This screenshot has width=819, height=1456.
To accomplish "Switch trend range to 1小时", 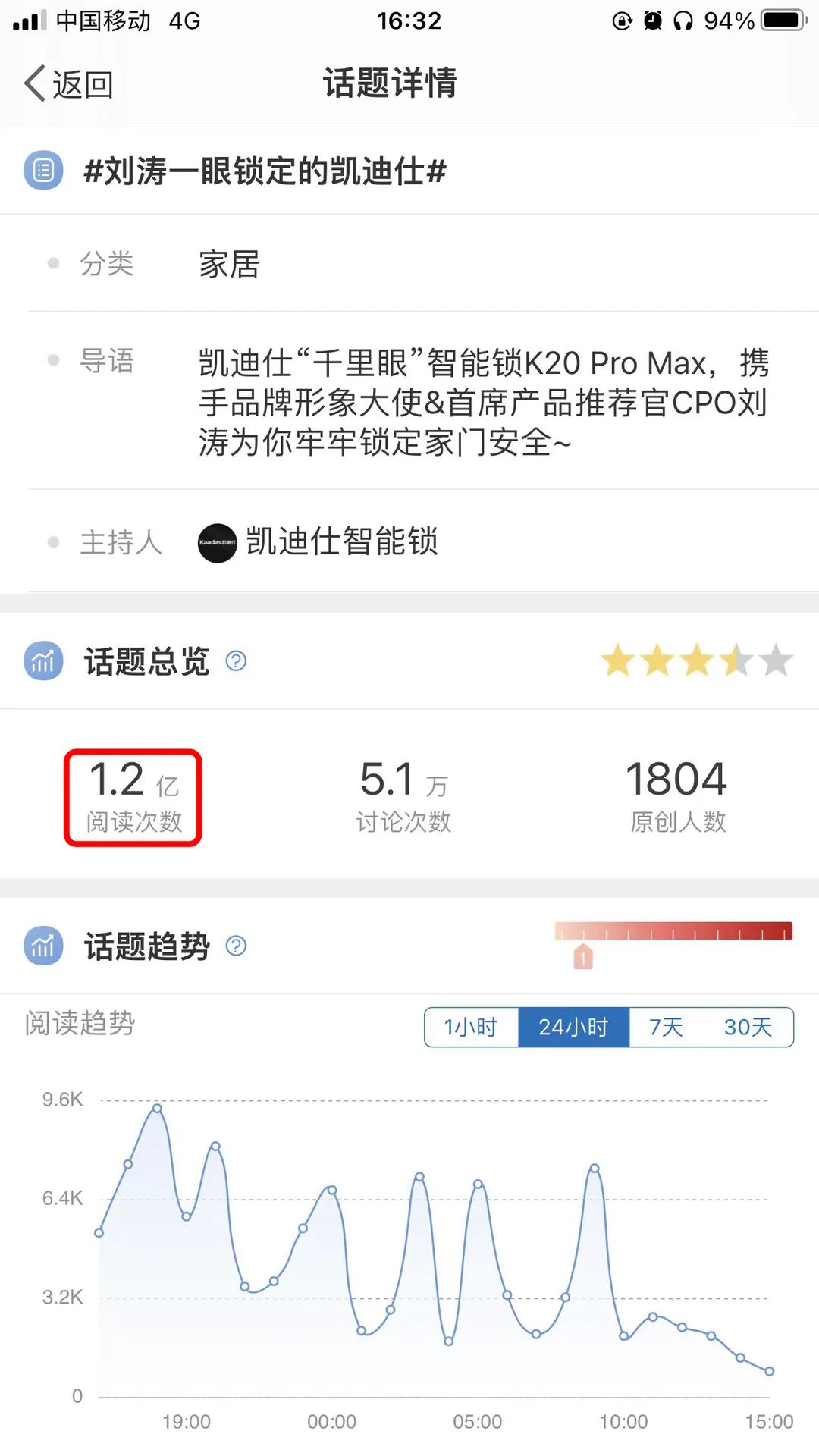I will pos(471,1028).
